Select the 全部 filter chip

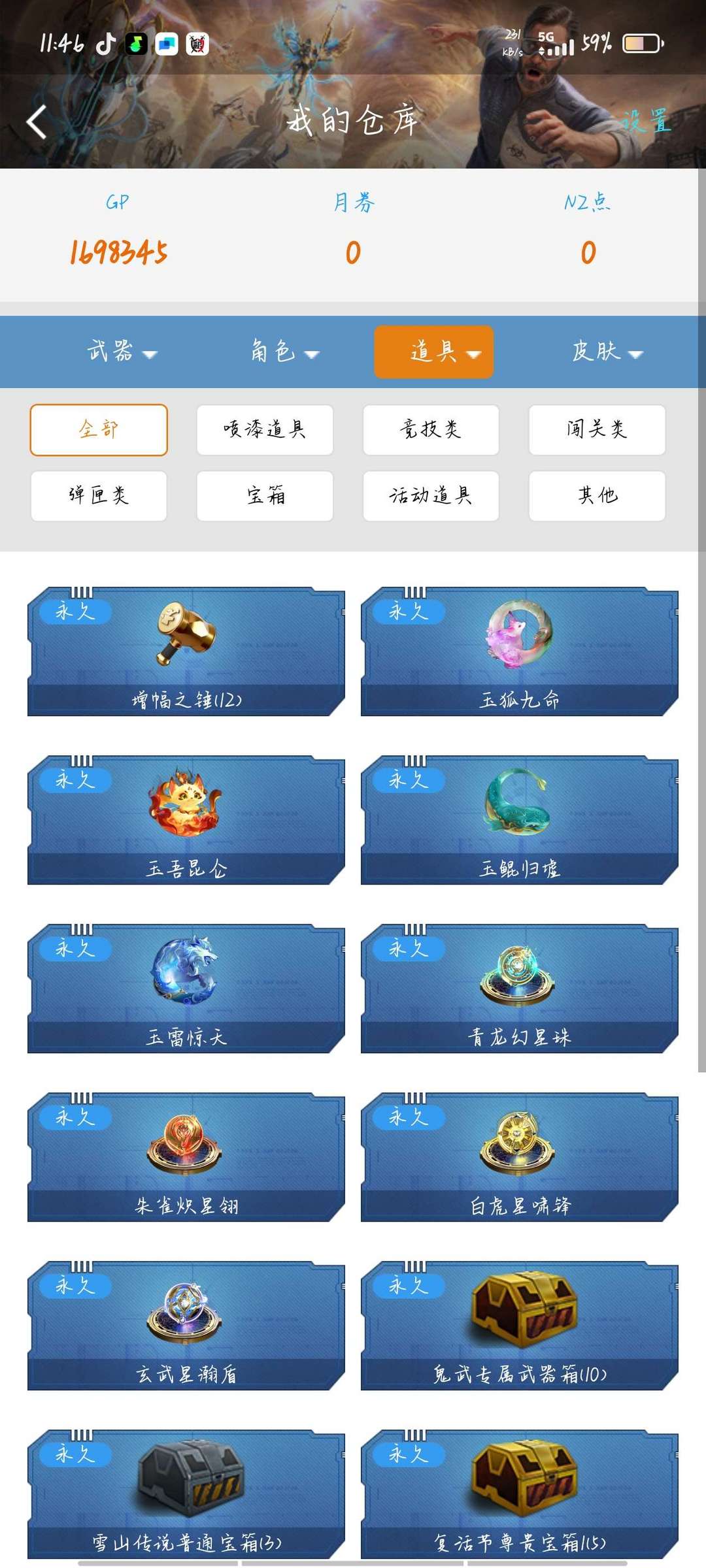click(x=99, y=429)
